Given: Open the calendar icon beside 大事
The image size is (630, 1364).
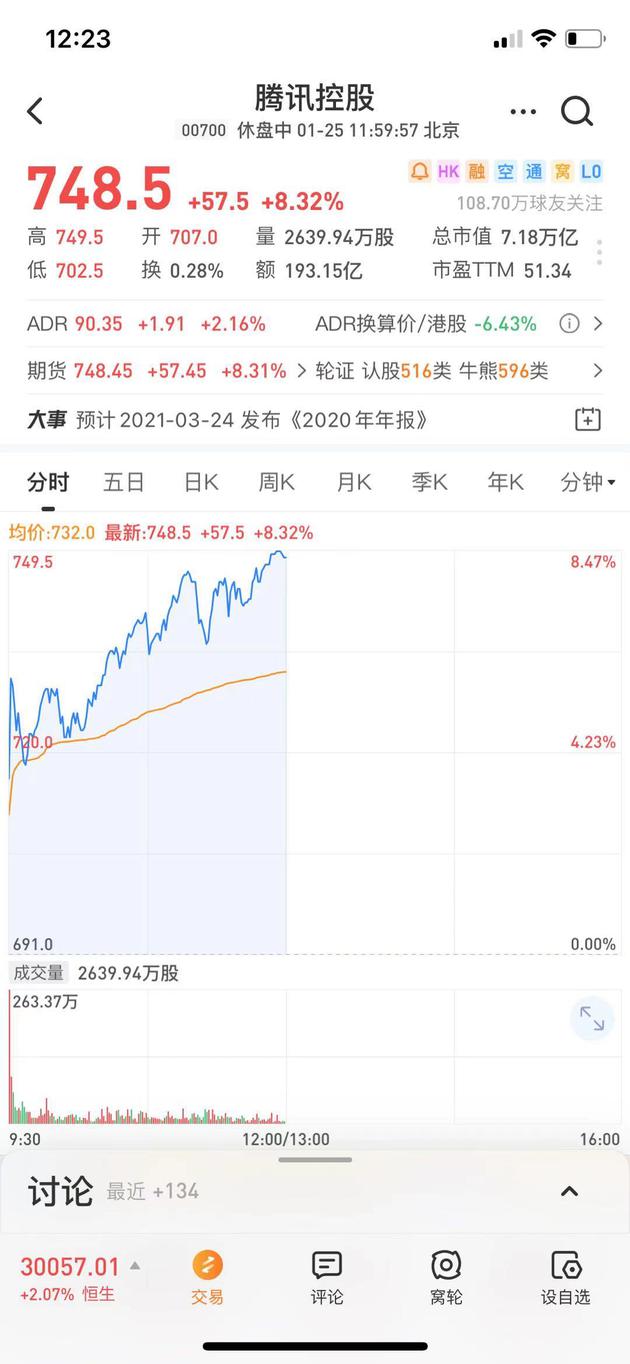Looking at the screenshot, I should click(588, 420).
